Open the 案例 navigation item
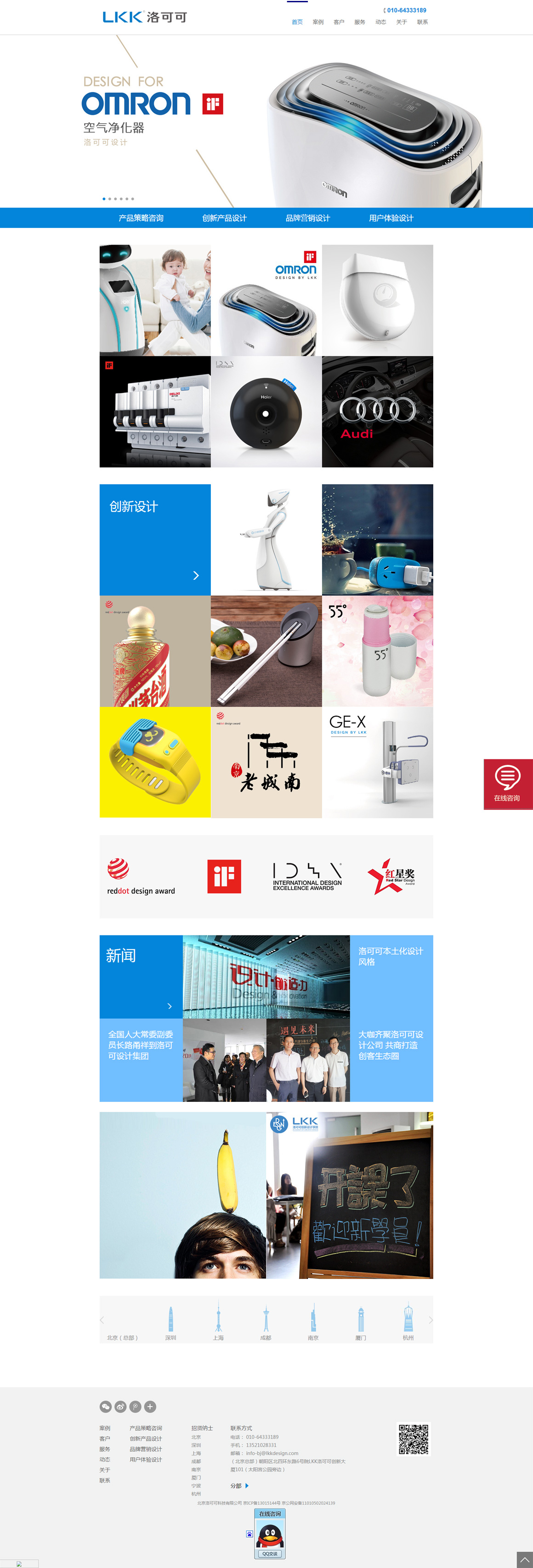 (318, 22)
